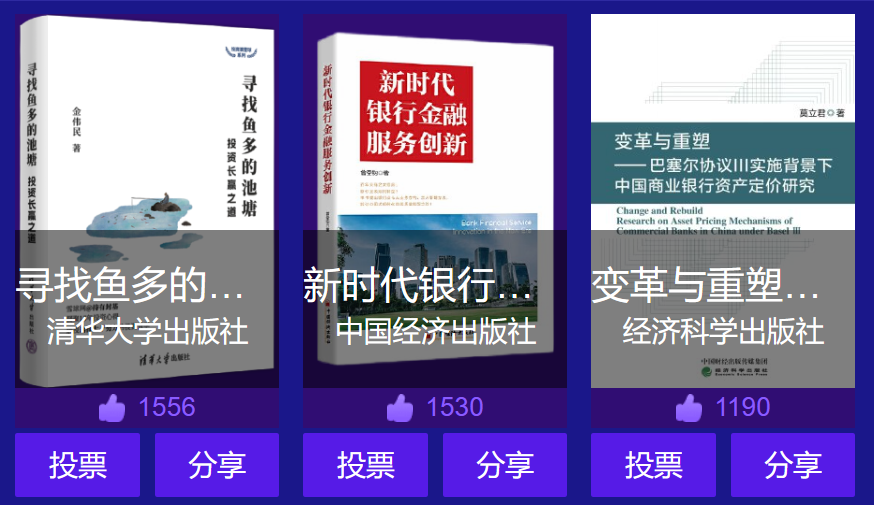Vote for 寻找鱼多的池塘 book
The image size is (874, 505).
[x=78, y=465]
